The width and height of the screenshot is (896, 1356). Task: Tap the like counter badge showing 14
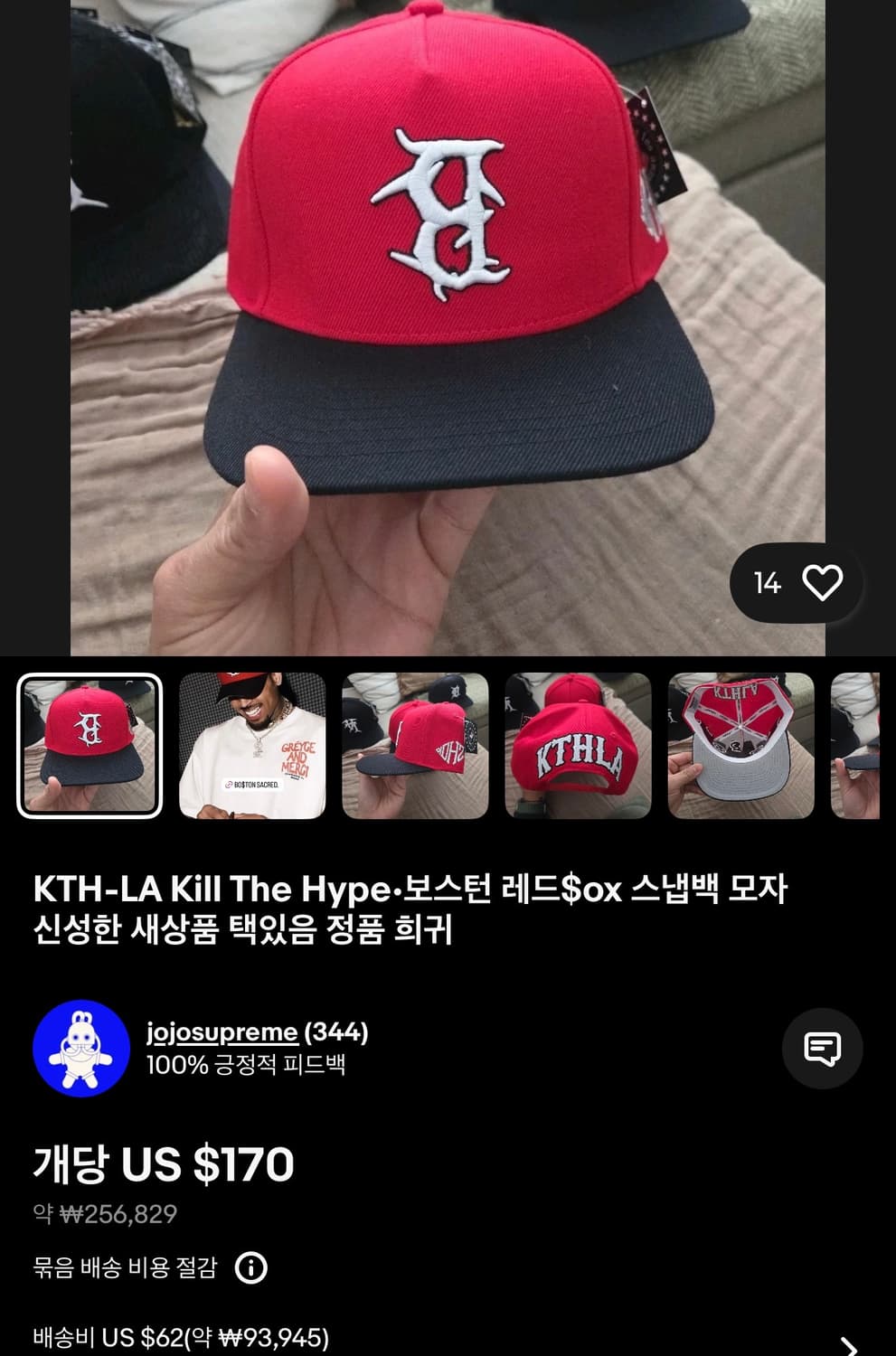(x=768, y=585)
